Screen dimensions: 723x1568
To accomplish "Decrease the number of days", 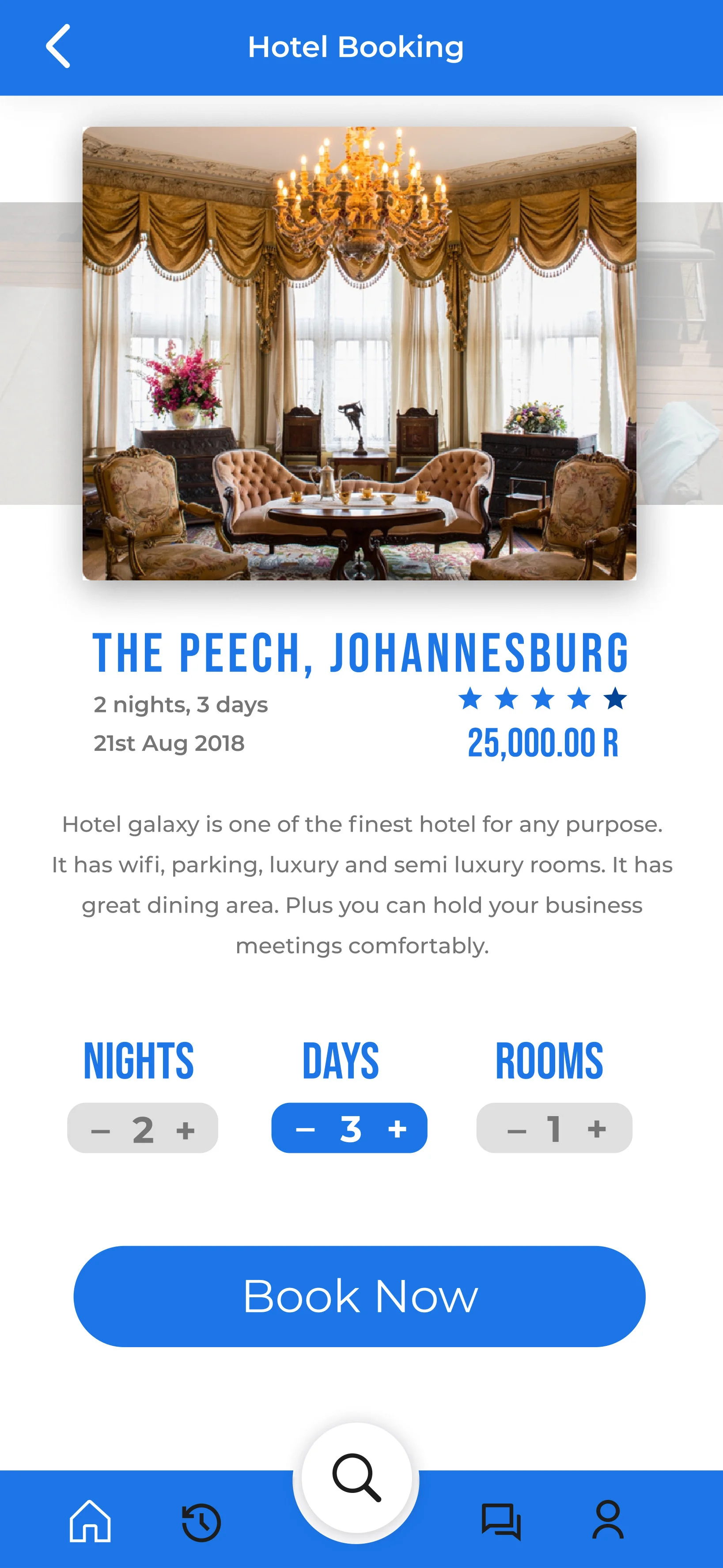I will pos(305,1130).
